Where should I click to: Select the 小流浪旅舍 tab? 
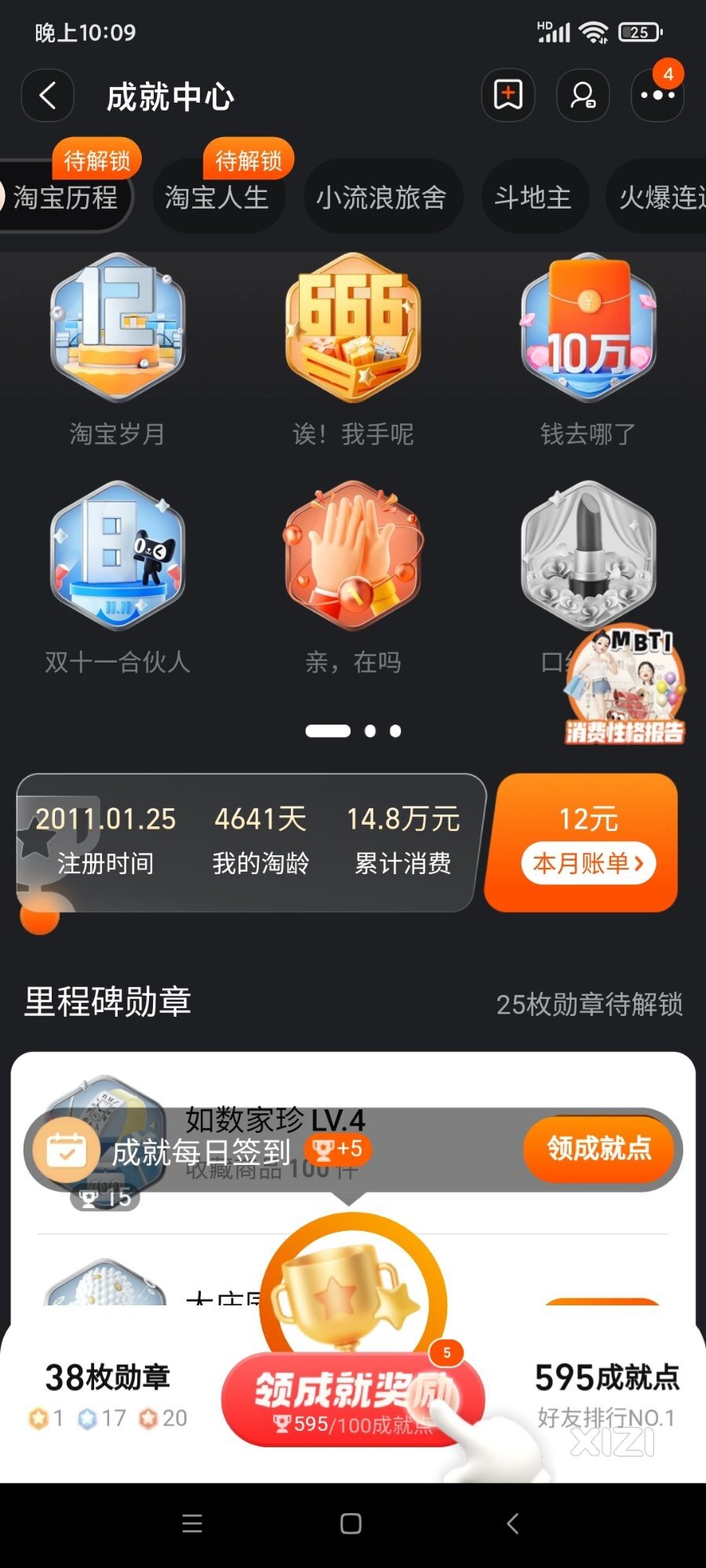pos(382,198)
